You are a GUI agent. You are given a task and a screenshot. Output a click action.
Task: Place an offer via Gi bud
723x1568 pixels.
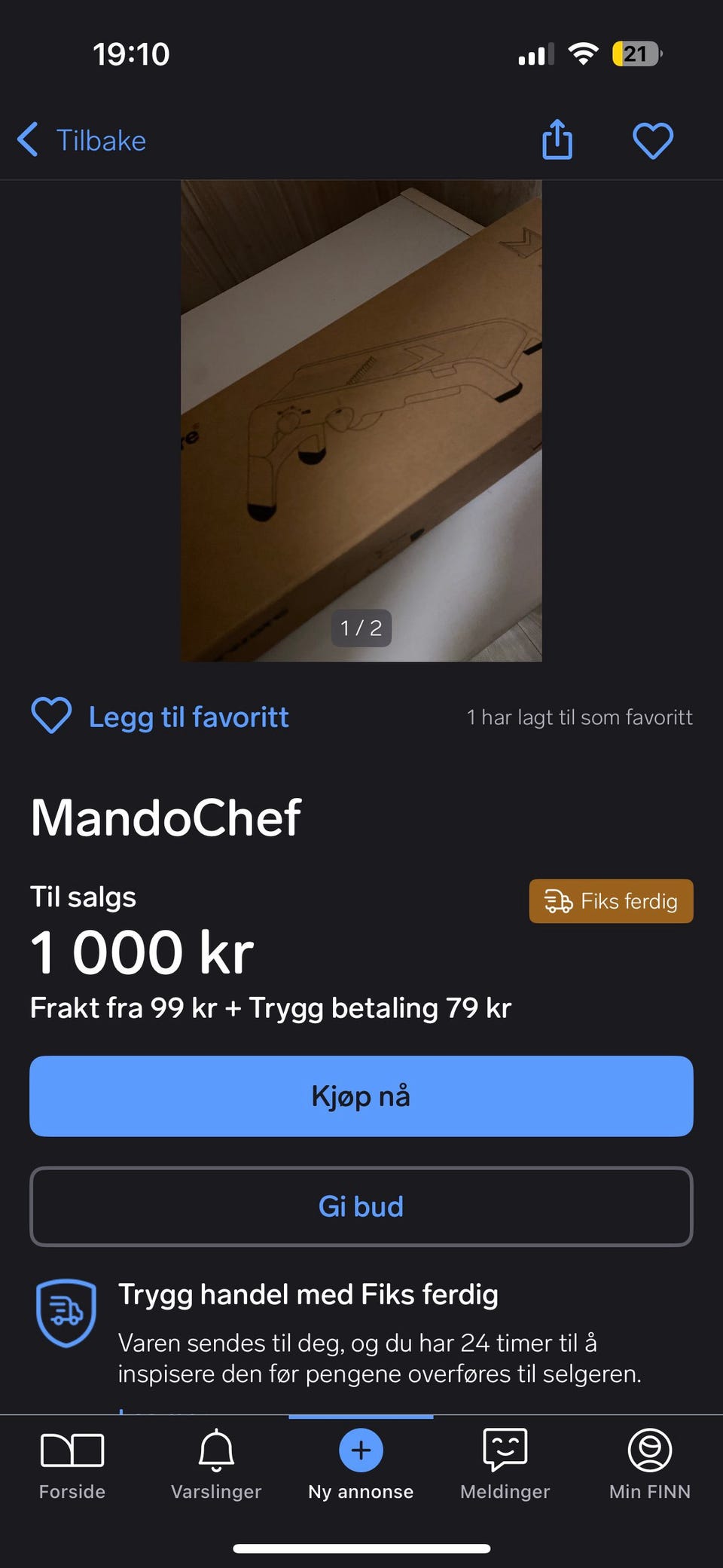tap(361, 1206)
